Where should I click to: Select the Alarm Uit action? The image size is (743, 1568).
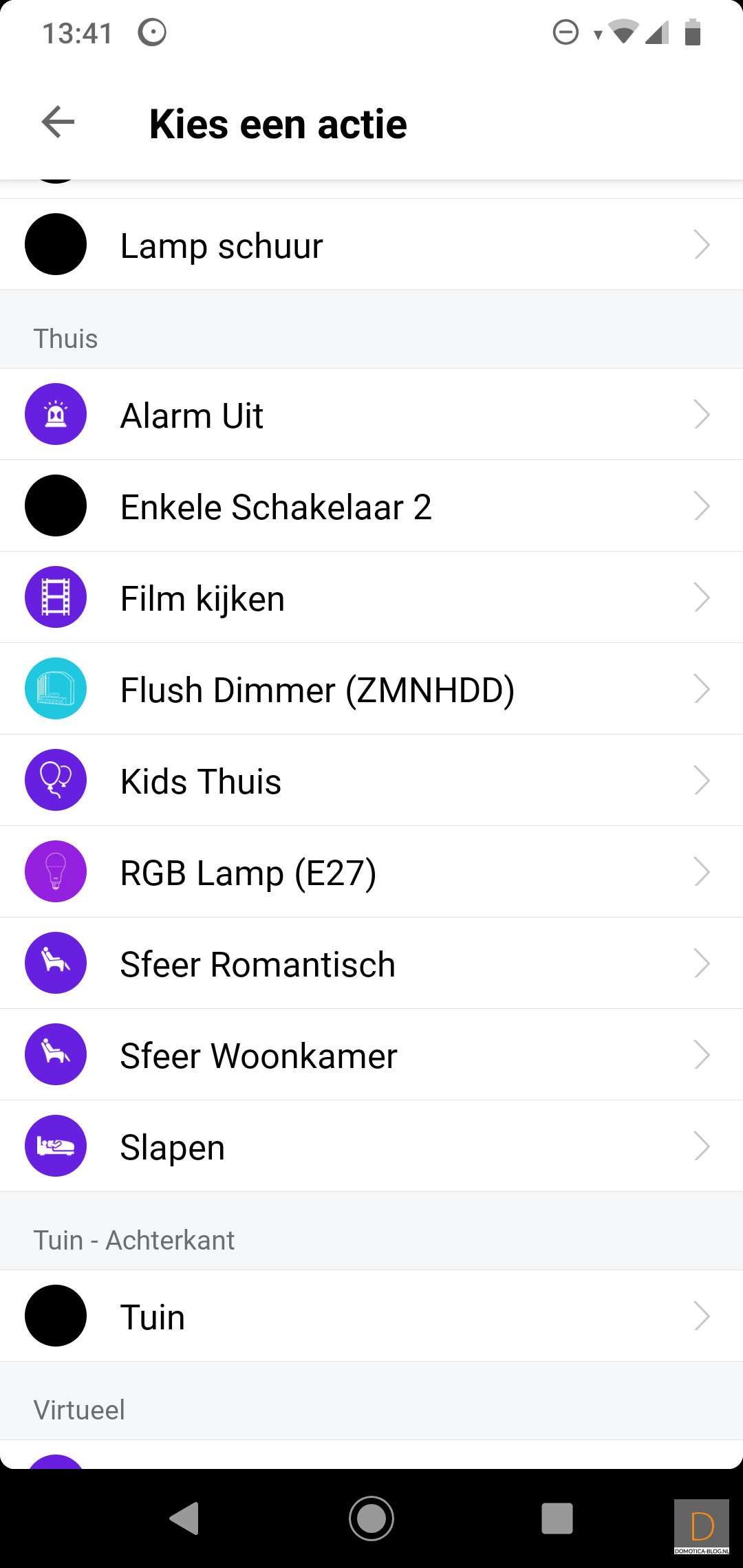[x=371, y=415]
